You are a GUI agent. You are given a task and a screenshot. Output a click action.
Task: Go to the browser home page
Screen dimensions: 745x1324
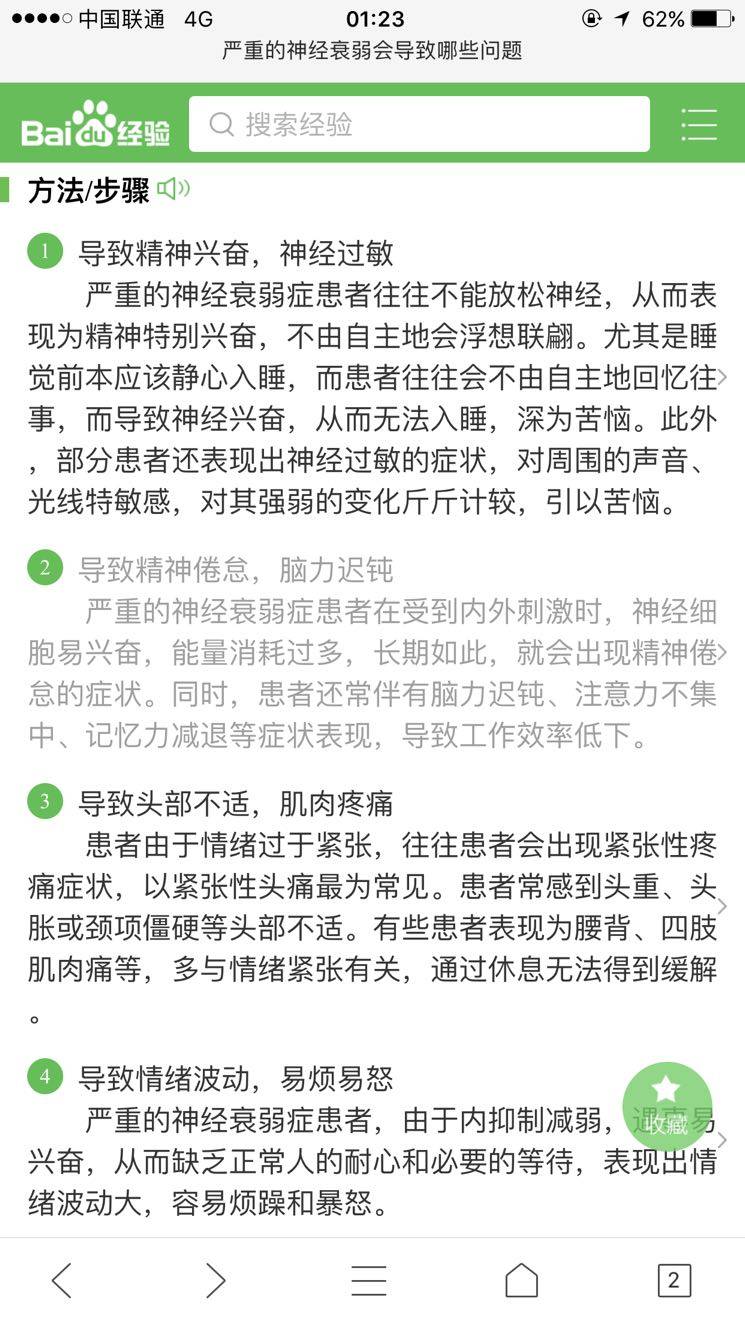coord(521,1280)
